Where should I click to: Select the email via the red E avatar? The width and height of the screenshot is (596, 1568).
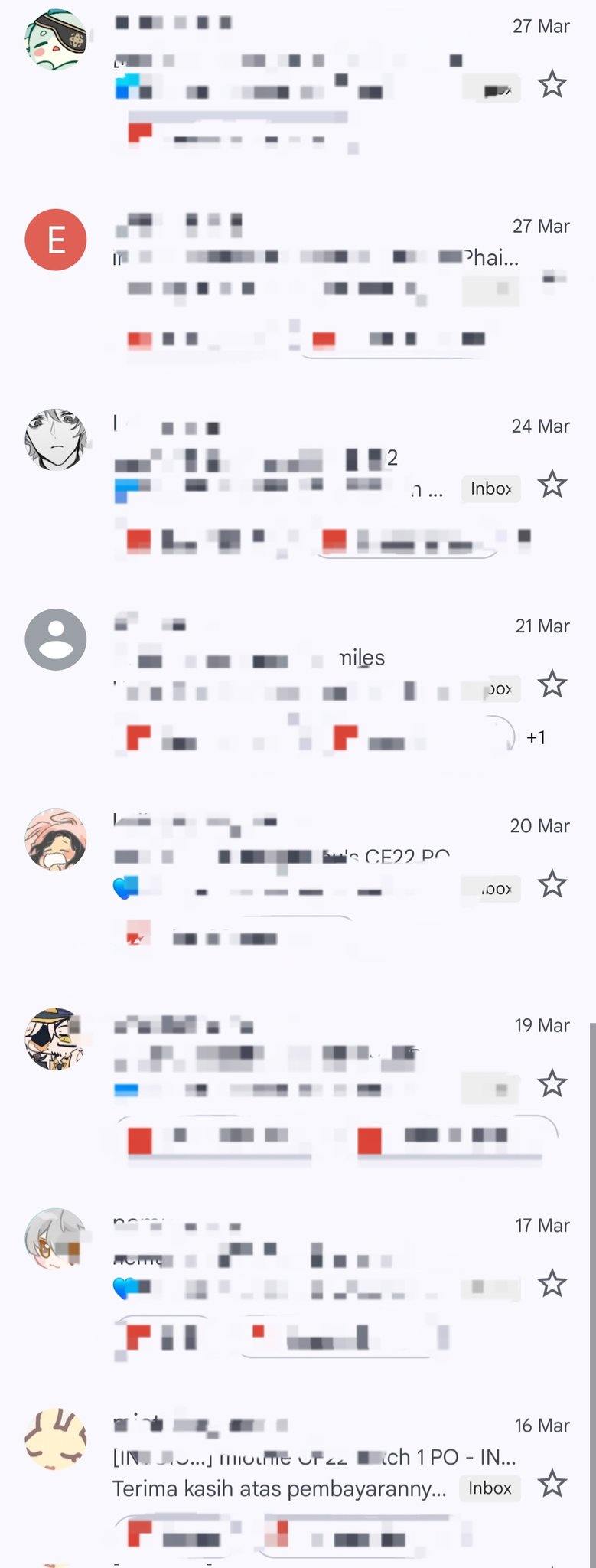(x=56, y=240)
